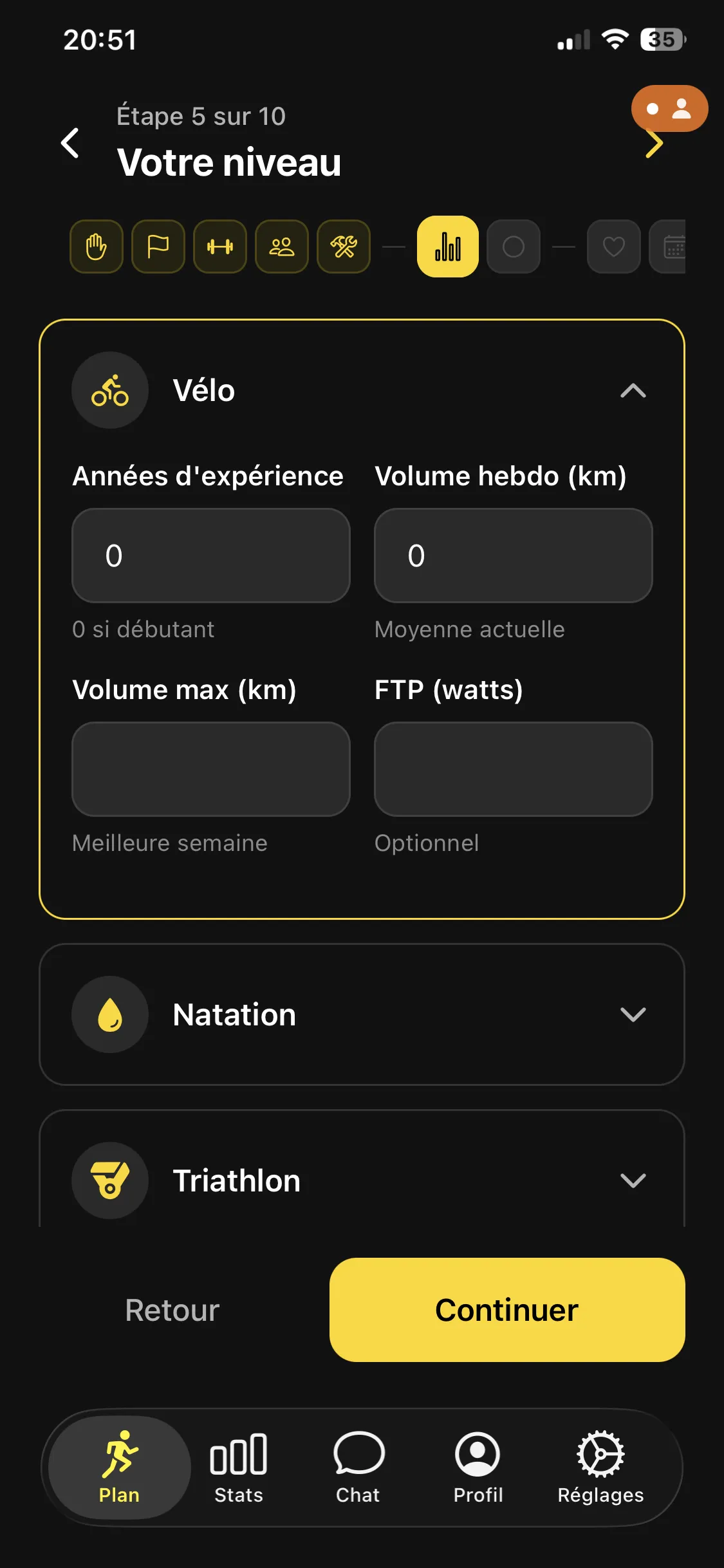Continue to the next step
This screenshot has height=1568, width=724.
point(506,1310)
